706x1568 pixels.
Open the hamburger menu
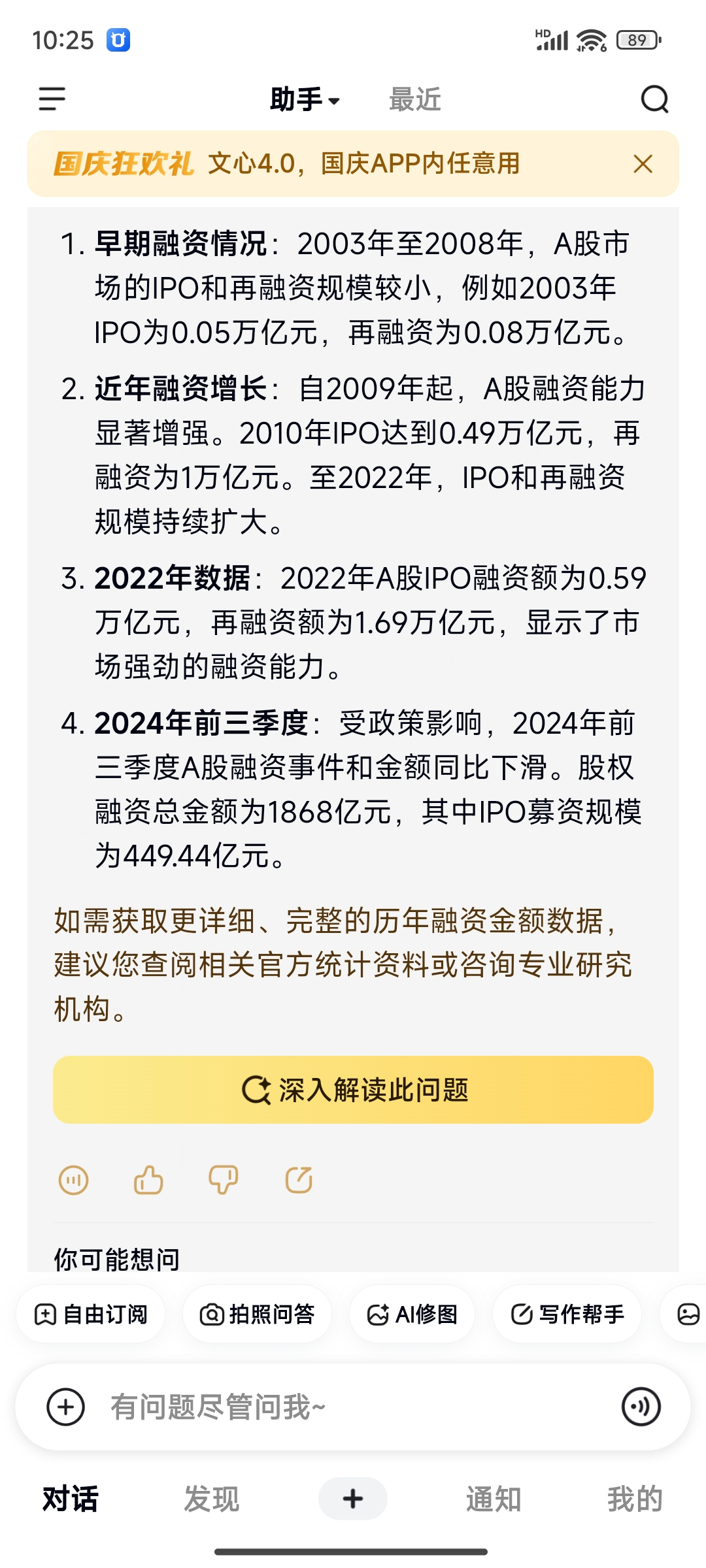[52, 99]
